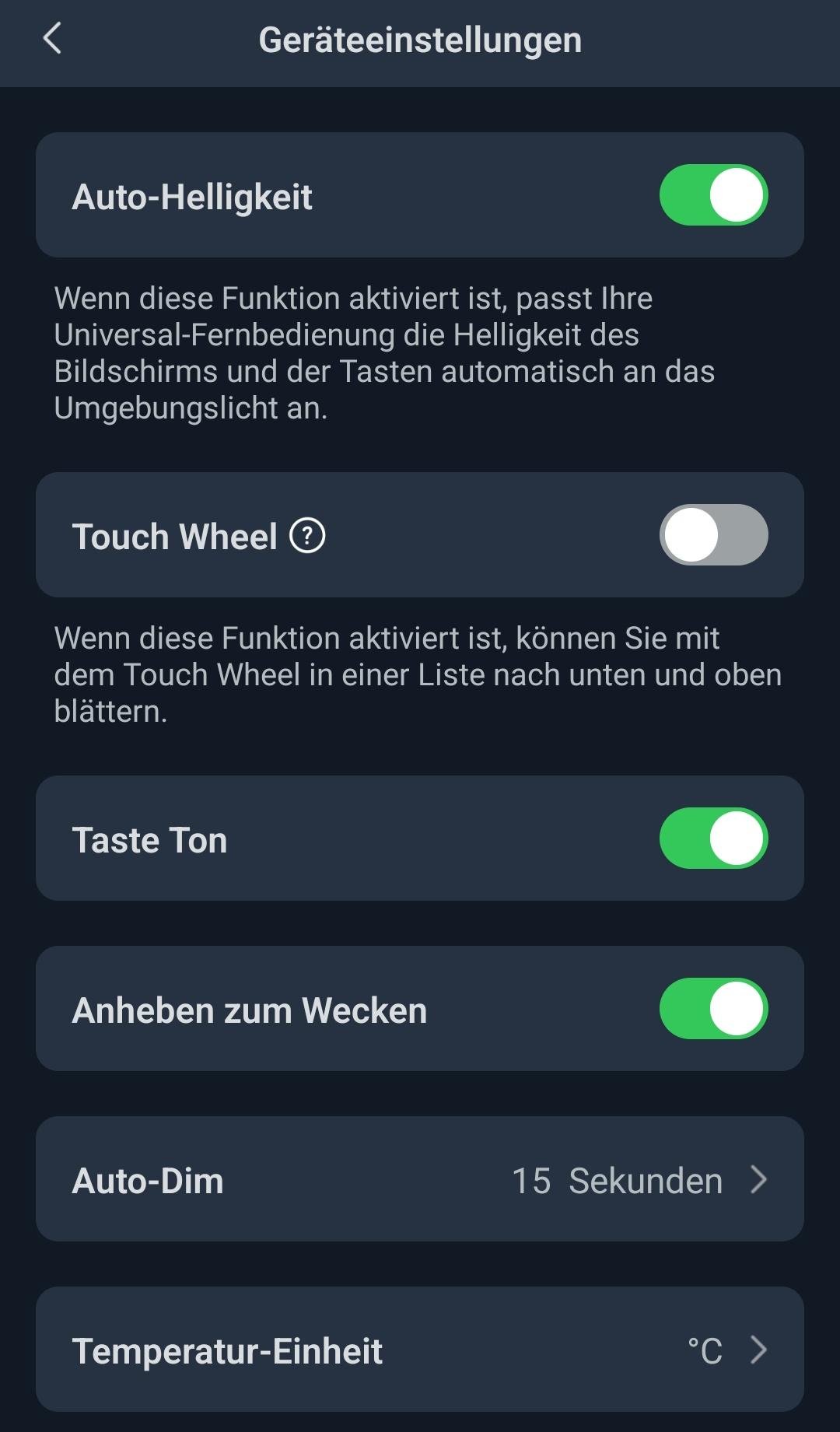Enable the Touch Wheel switch

[x=713, y=535]
